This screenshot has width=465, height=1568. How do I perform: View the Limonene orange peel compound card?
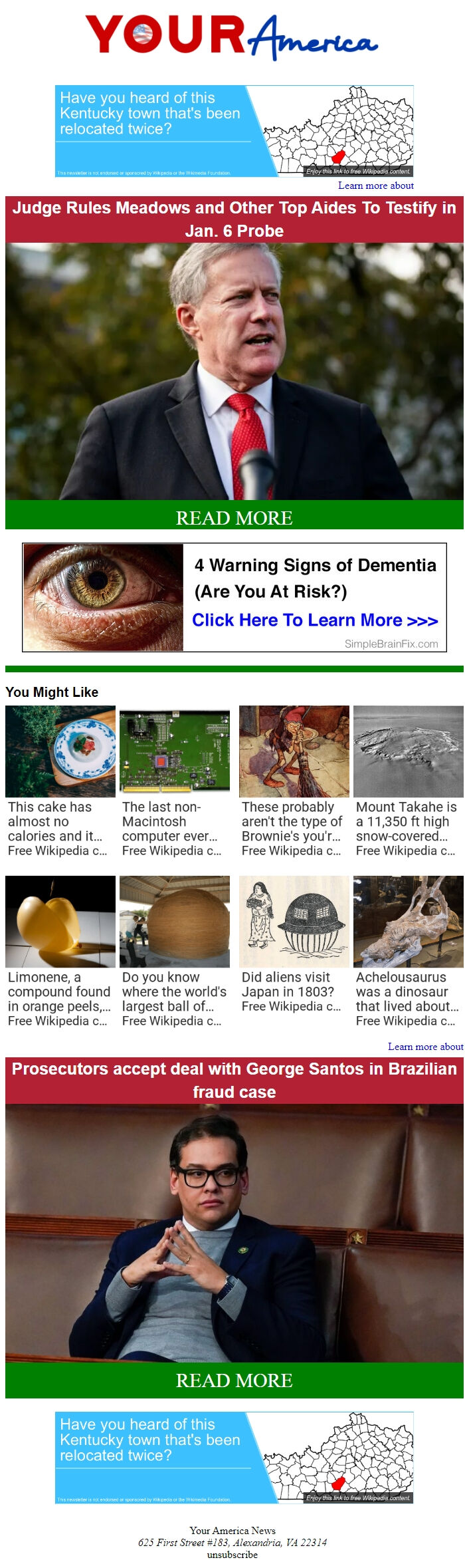60,951
